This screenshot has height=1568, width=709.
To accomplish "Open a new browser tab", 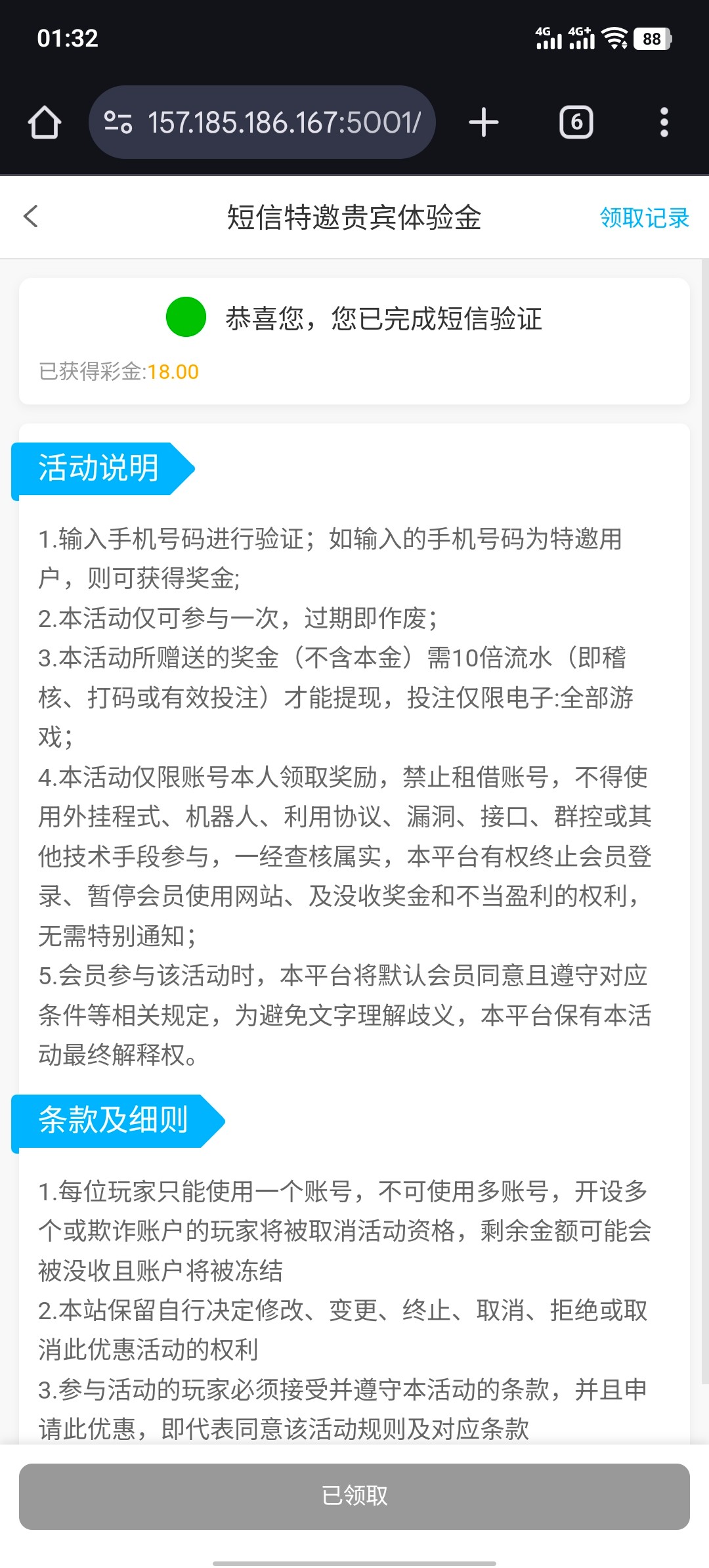I will (x=484, y=123).
